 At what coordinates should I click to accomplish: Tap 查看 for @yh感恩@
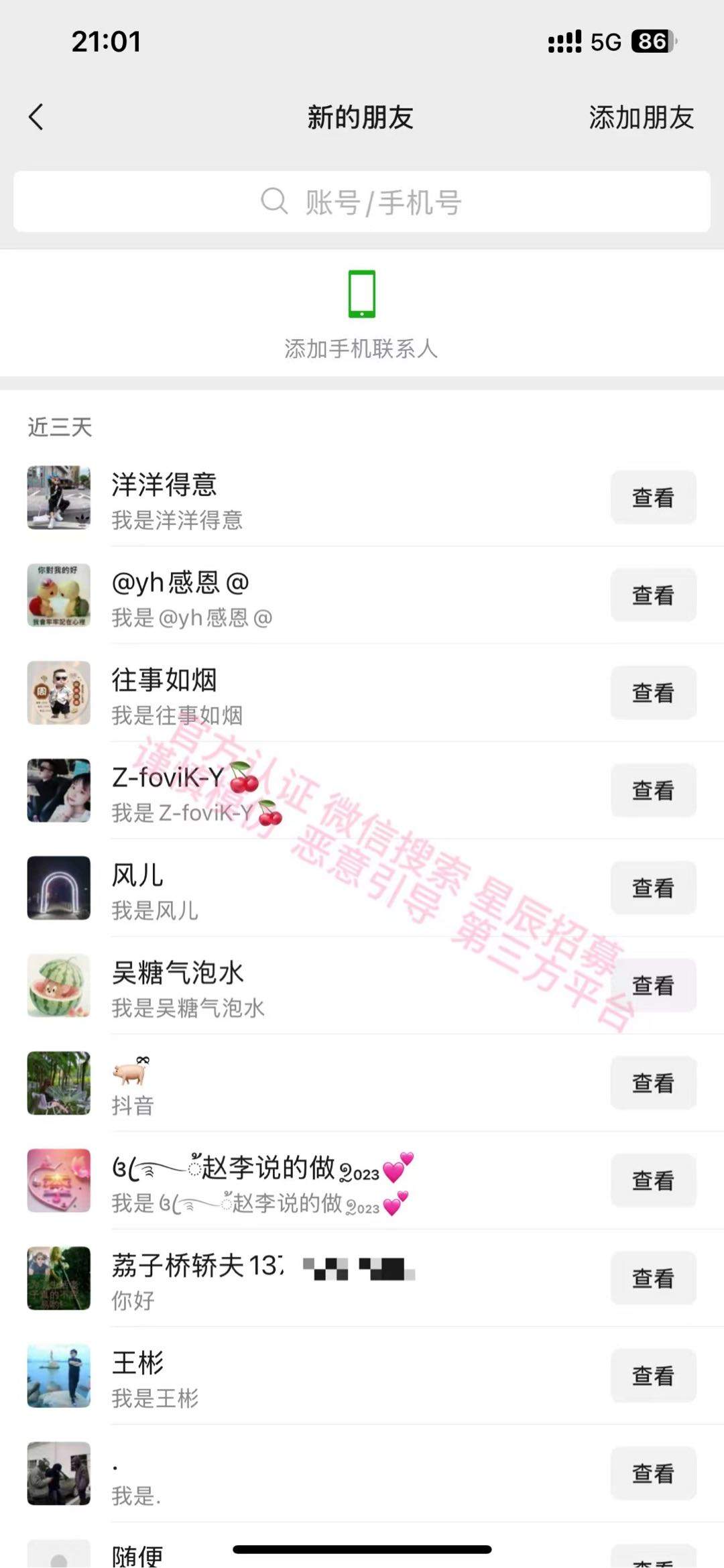652,595
